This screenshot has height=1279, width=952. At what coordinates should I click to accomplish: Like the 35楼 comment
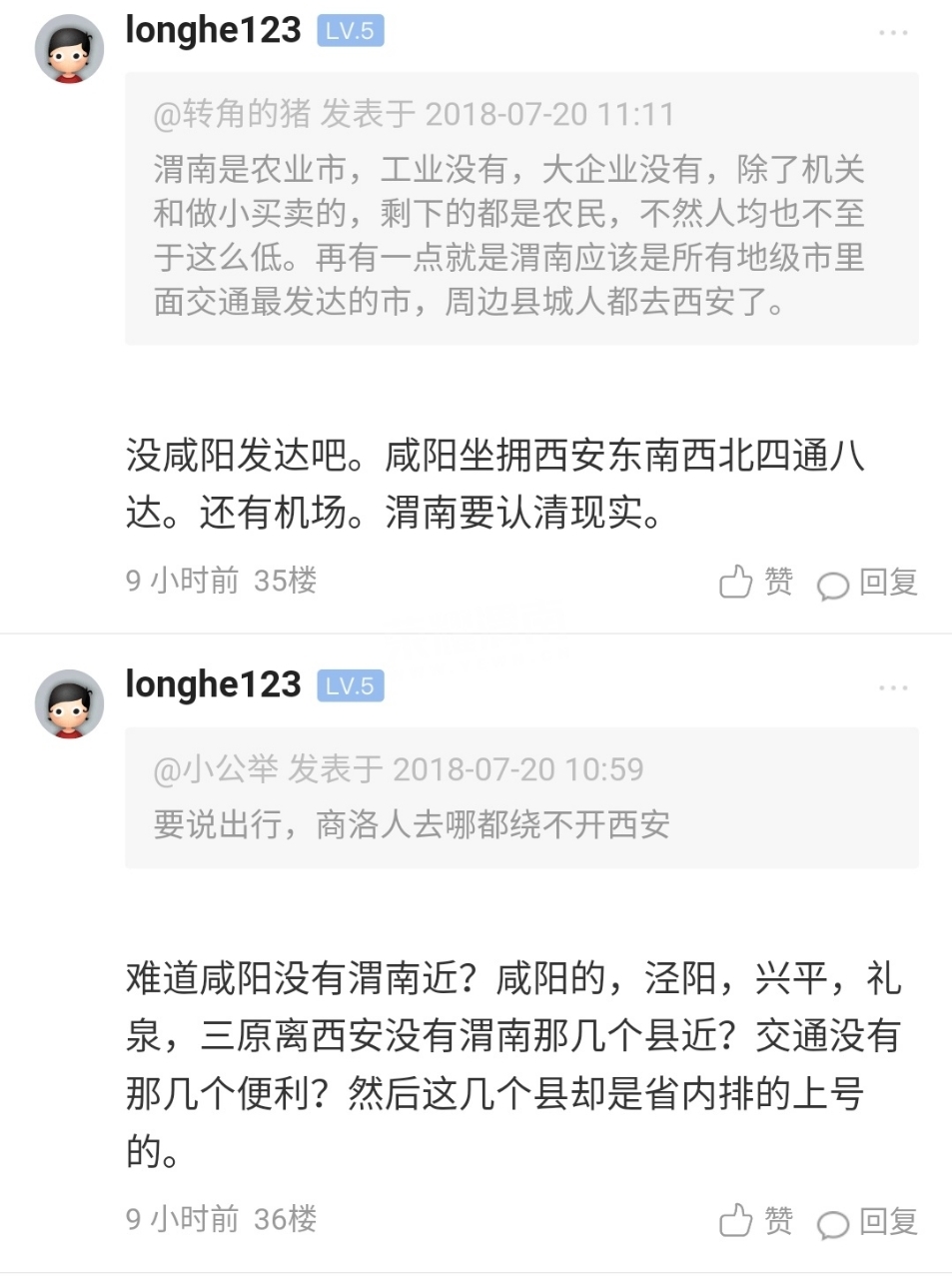coord(755,582)
